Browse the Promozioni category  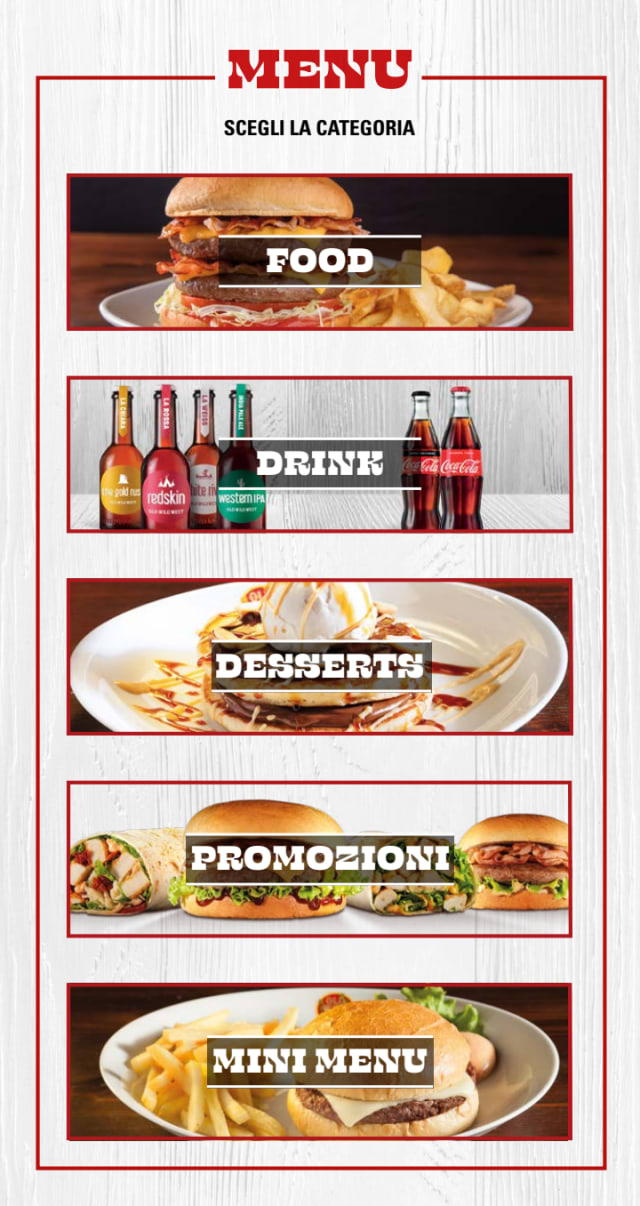[319, 859]
